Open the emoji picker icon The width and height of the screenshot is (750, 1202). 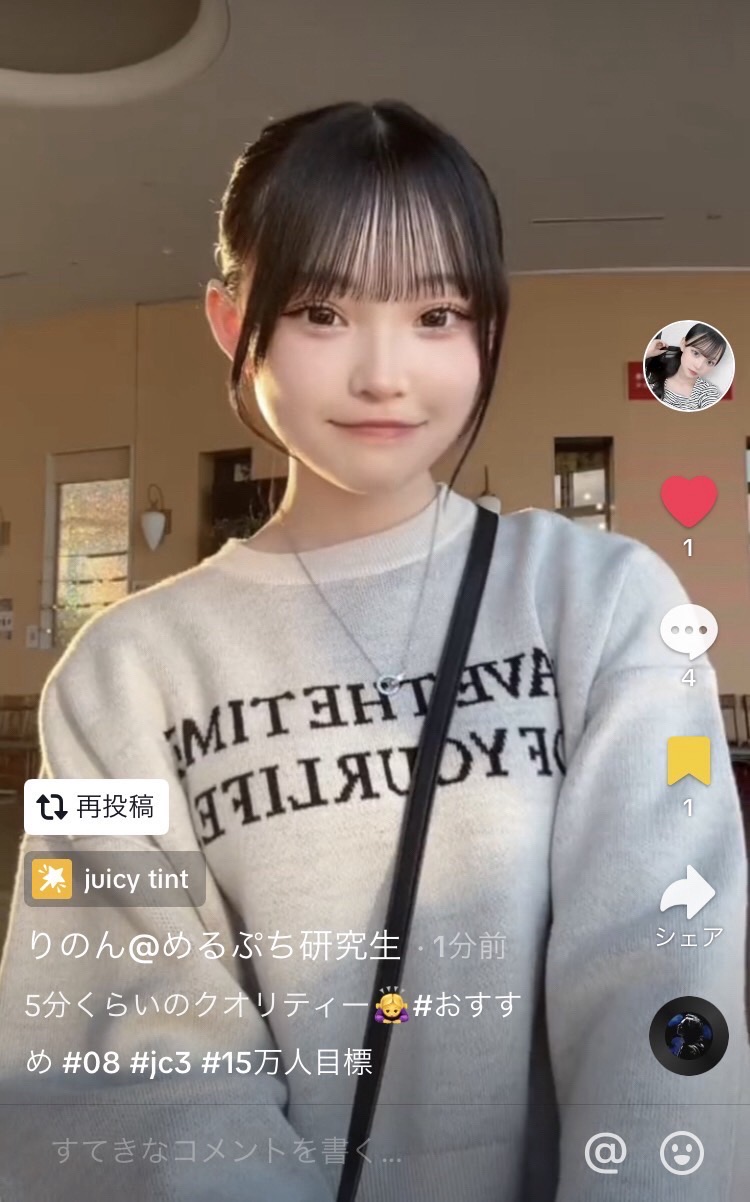(x=684, y=1153)
